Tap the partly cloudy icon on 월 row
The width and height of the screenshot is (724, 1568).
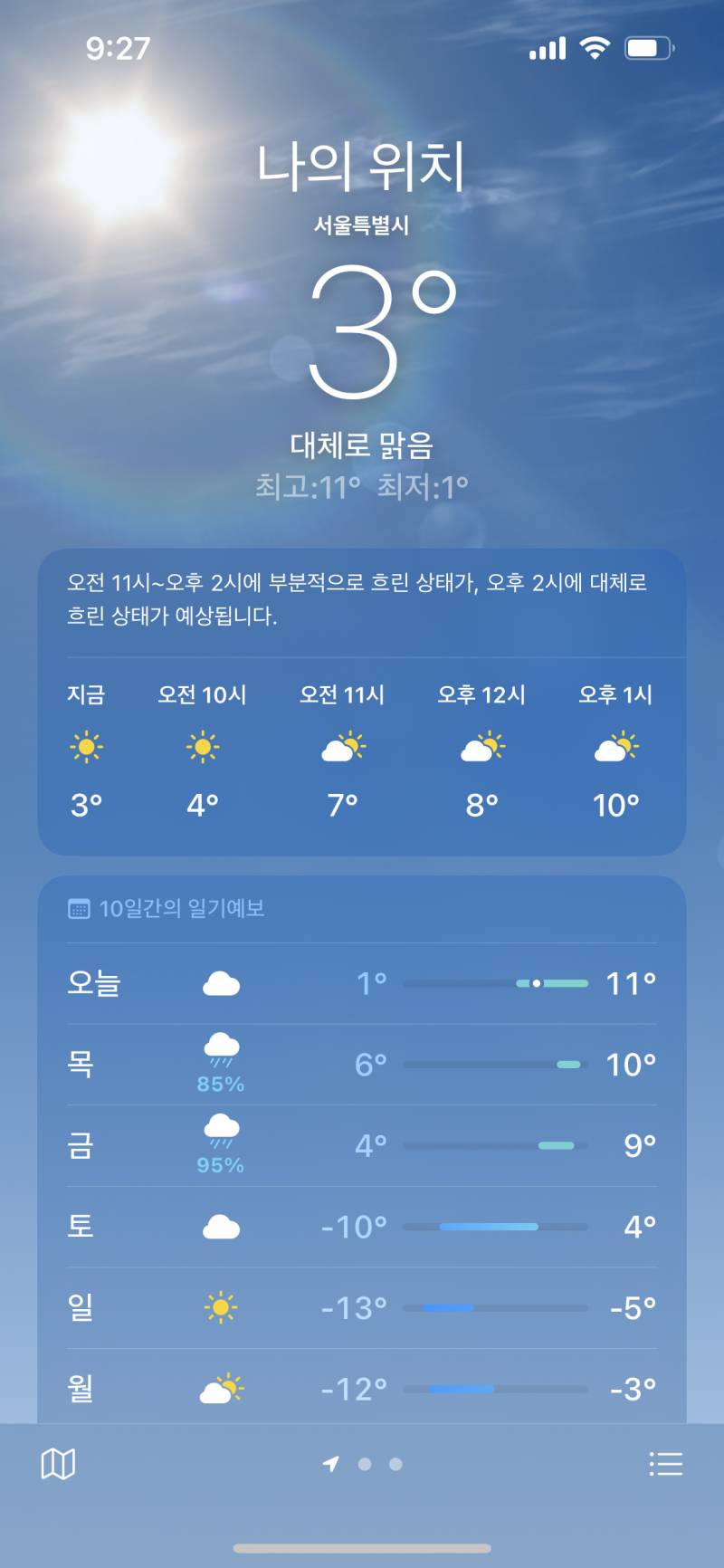[220, 1388]
